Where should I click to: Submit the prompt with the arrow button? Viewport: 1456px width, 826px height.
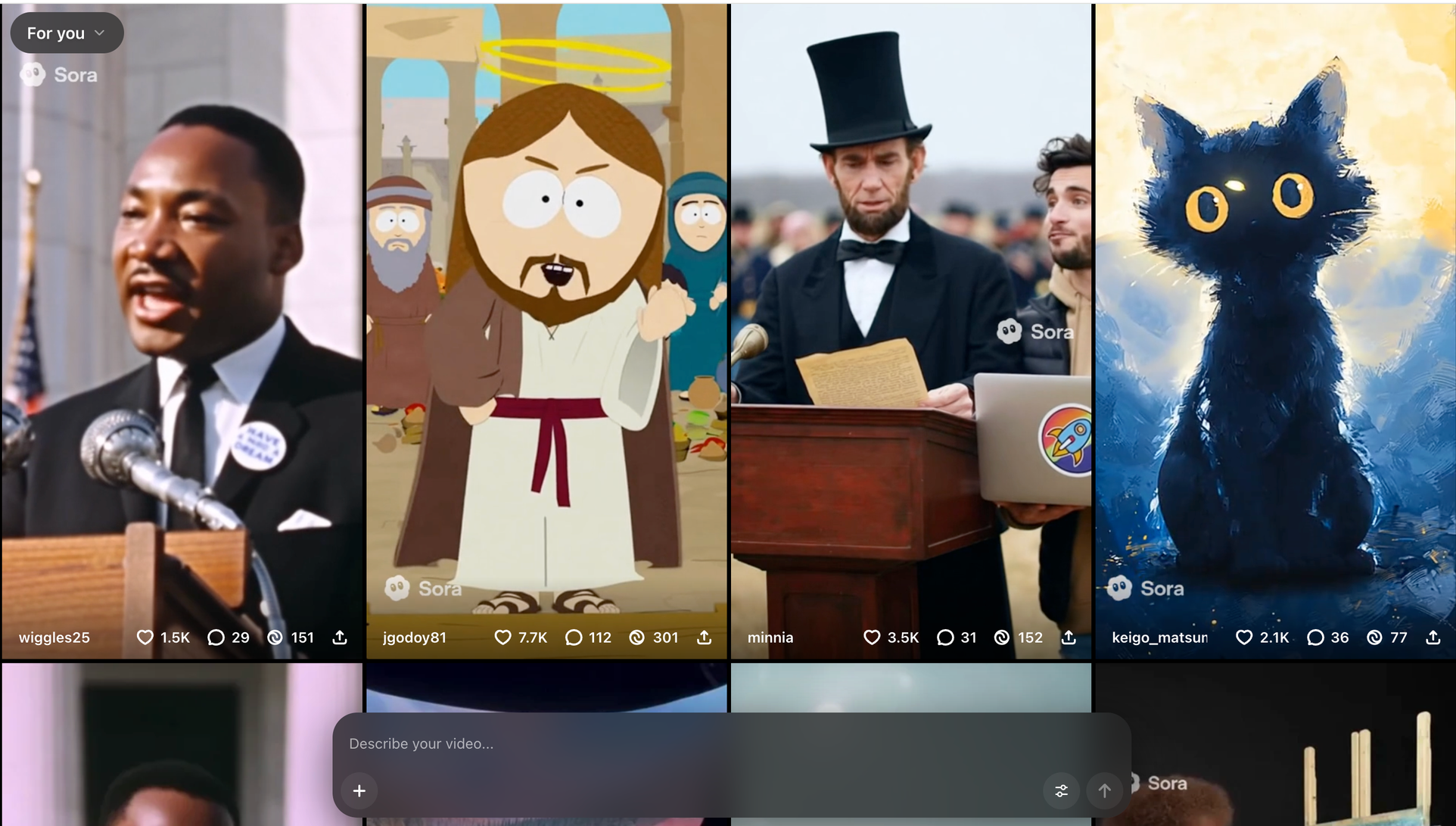[x=1105, y=790]
